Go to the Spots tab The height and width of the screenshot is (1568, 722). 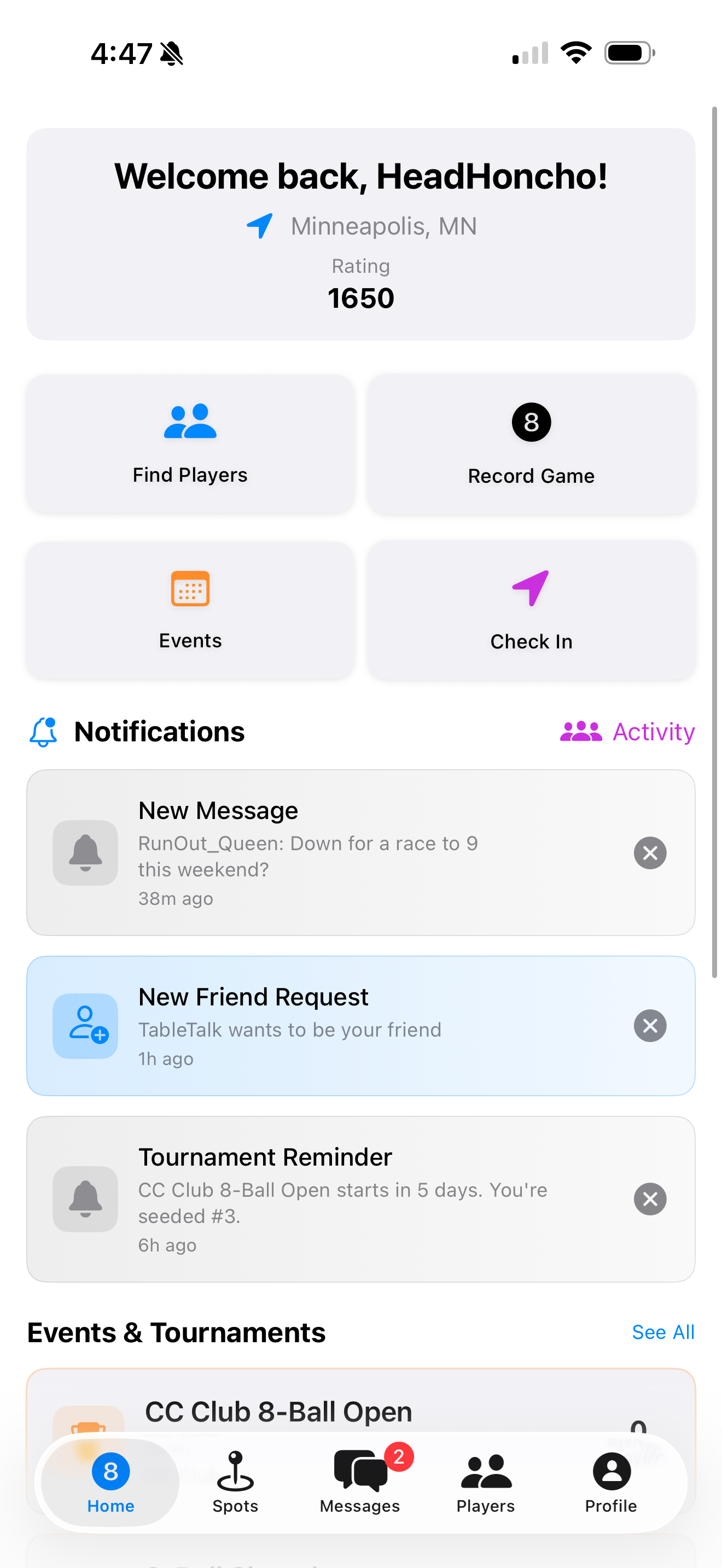(x=235, y=1482)
